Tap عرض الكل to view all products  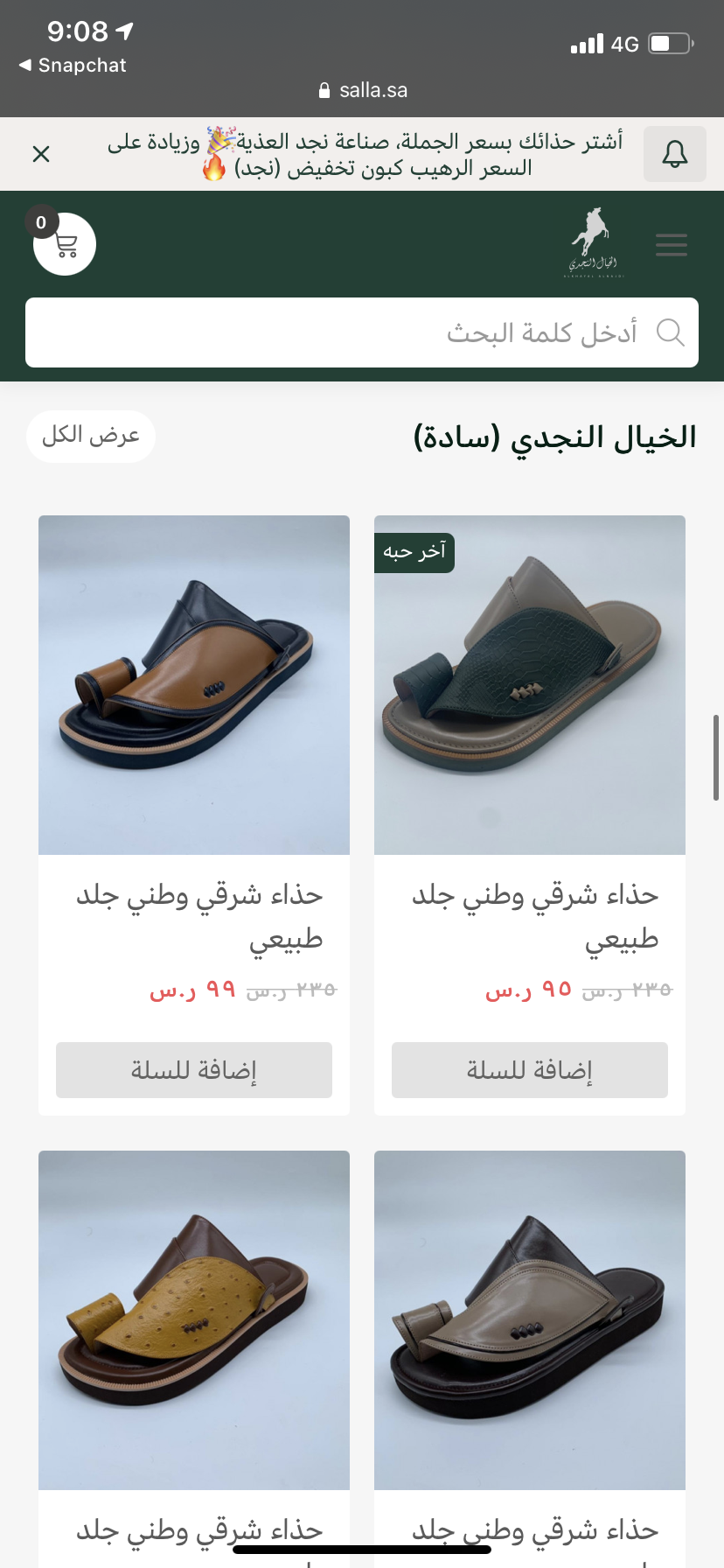(91, 436)
